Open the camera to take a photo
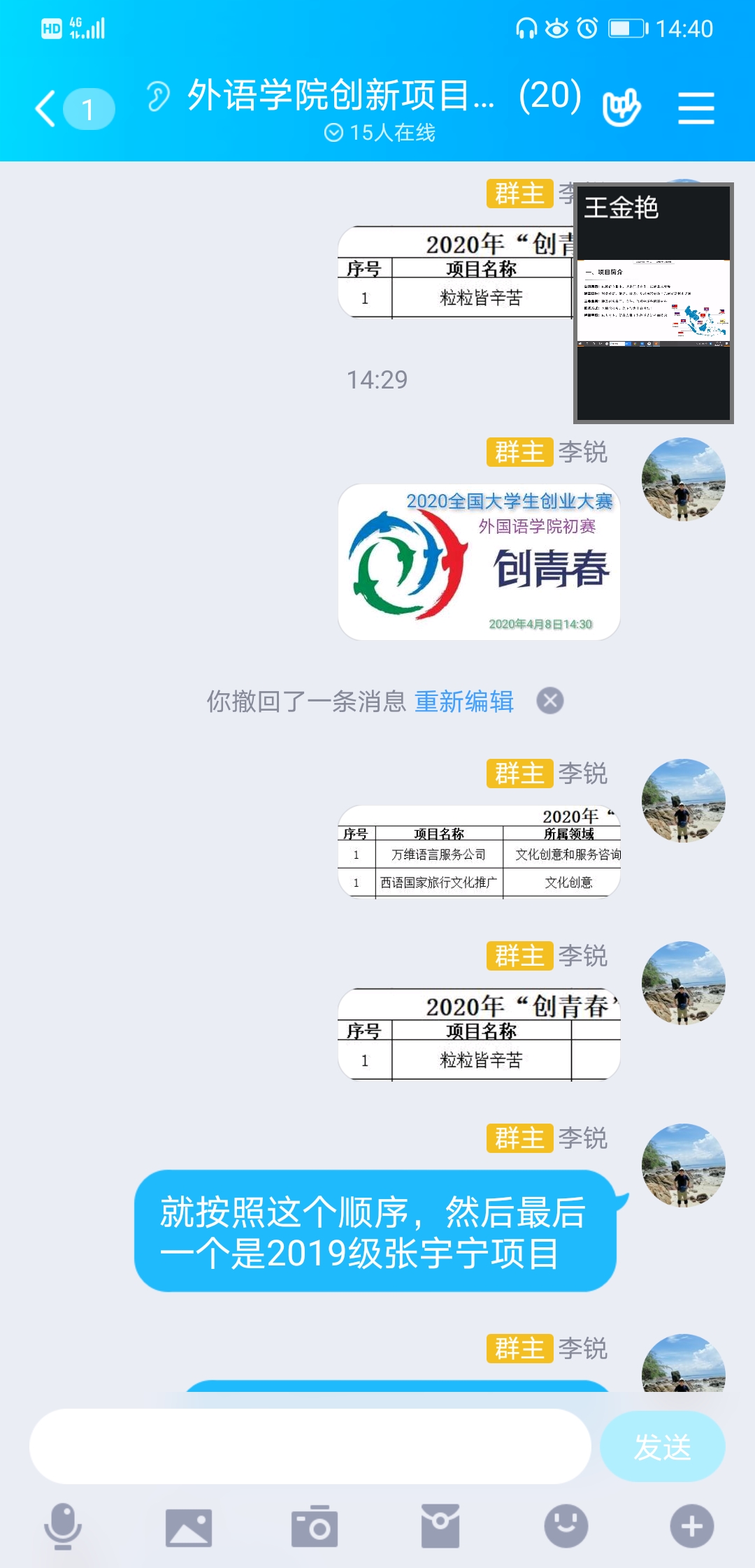The width and height of the screenshot is (755, 1568). 315,1526
